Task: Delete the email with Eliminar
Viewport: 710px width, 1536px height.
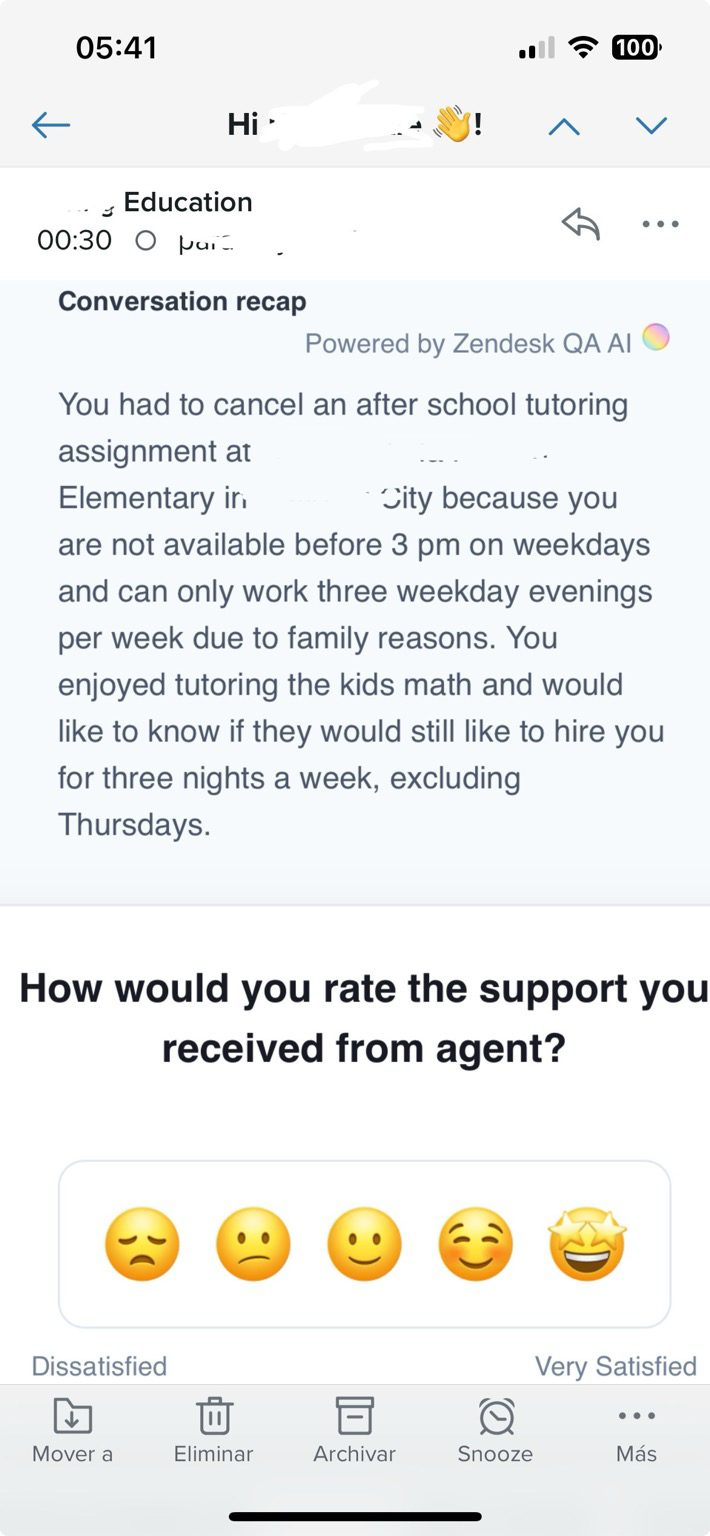Action: (214, 1431)
